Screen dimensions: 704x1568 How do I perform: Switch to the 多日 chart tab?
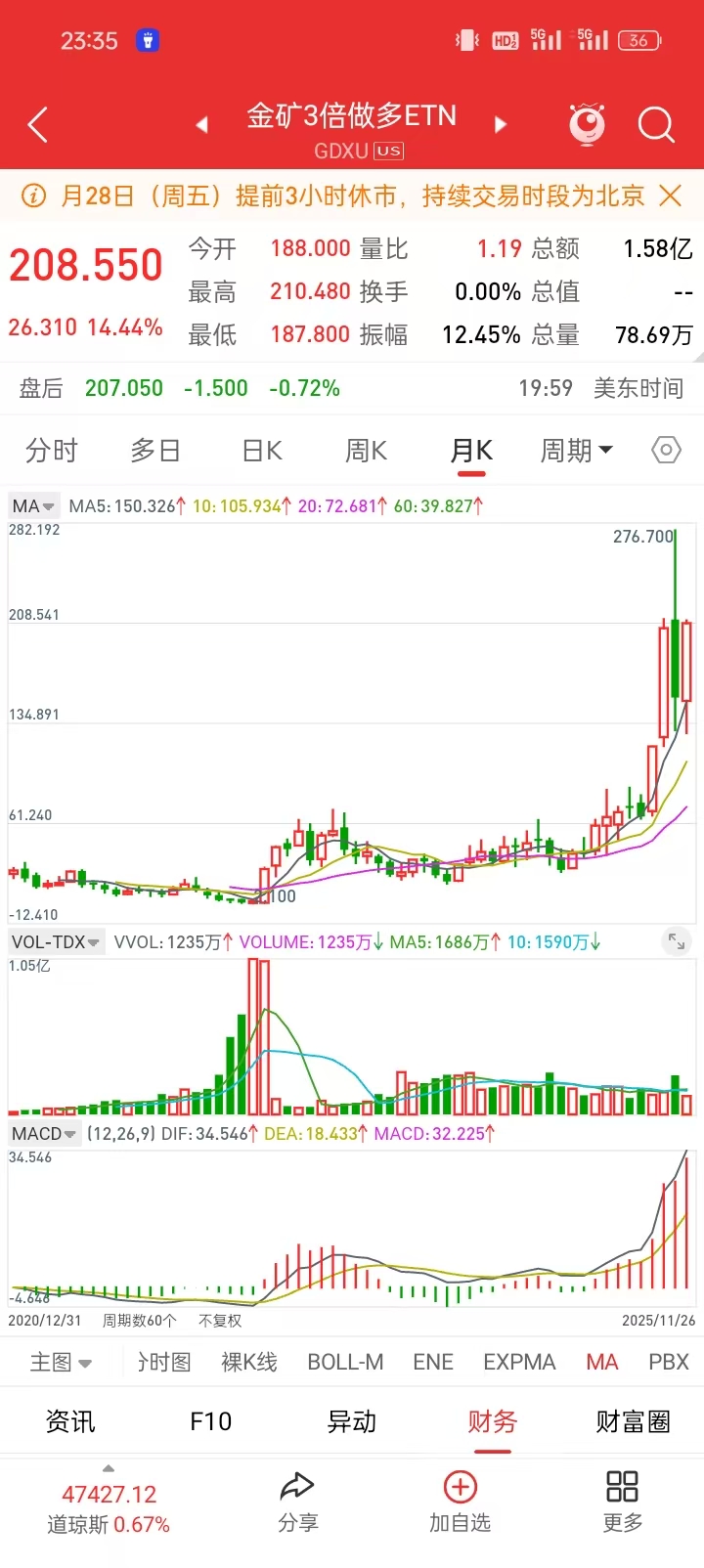(155, 451)
